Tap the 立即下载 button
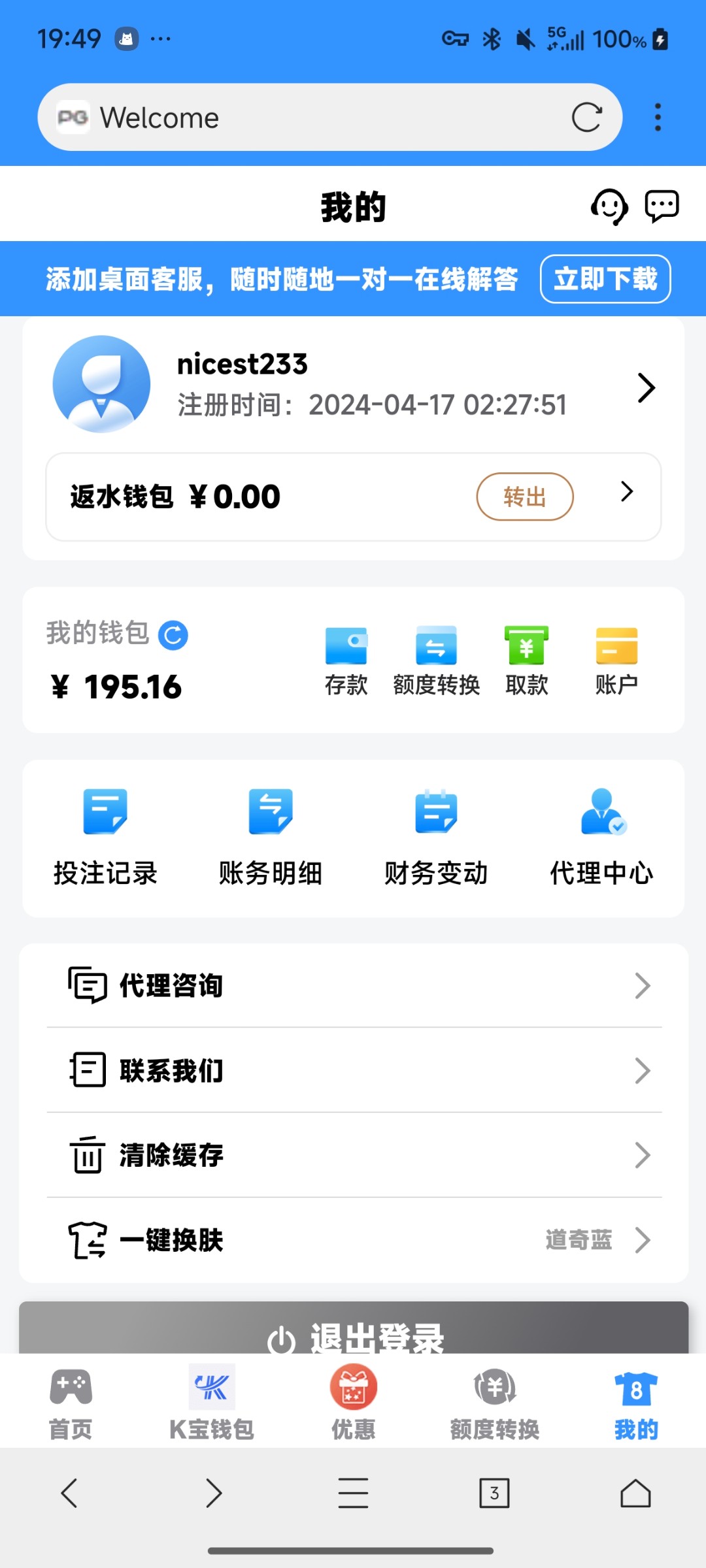The height and width of the screenshot is (1568, 706). click(x=605, y=279)
